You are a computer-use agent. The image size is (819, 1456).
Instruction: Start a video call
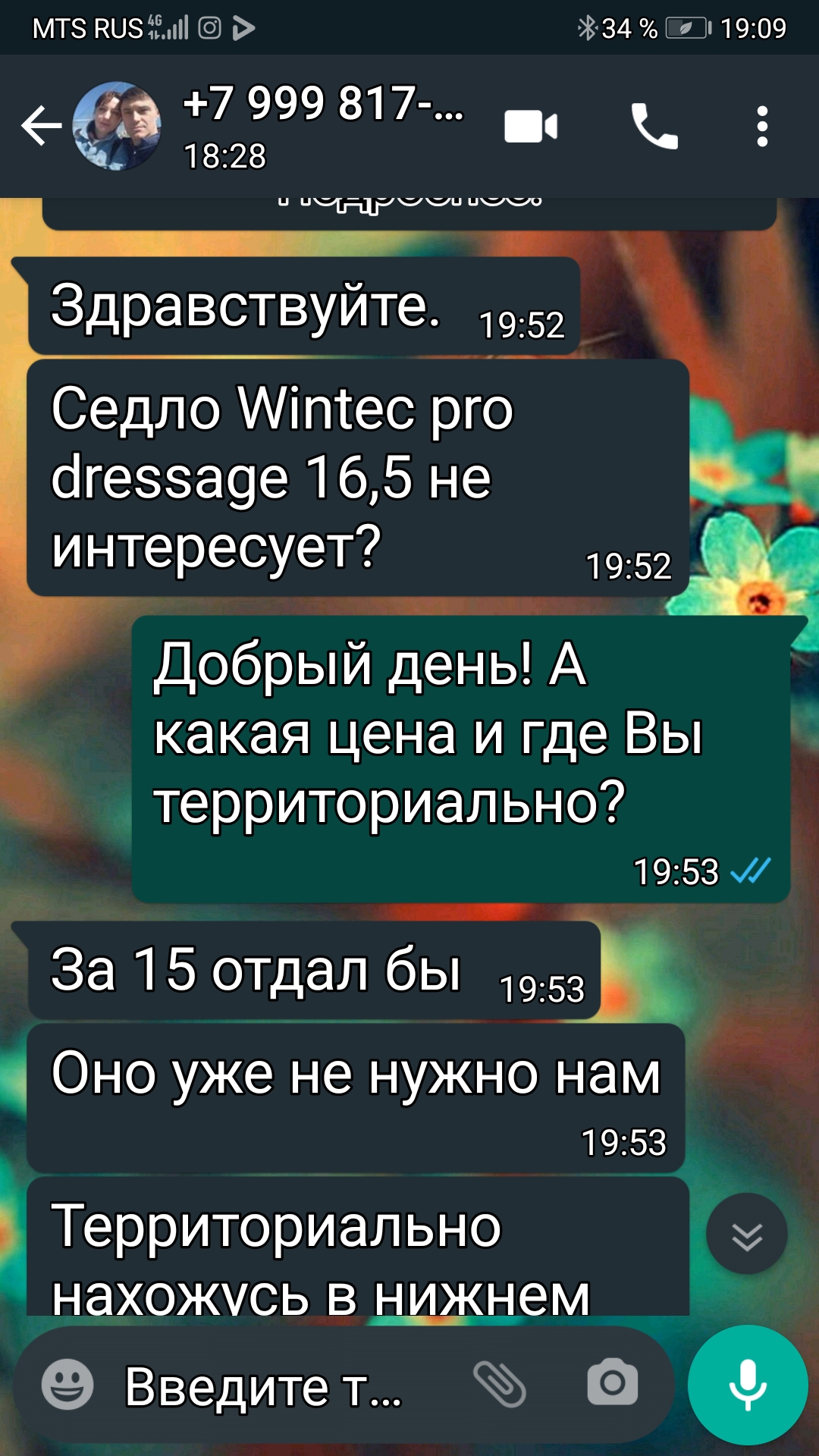pos(531,126)
